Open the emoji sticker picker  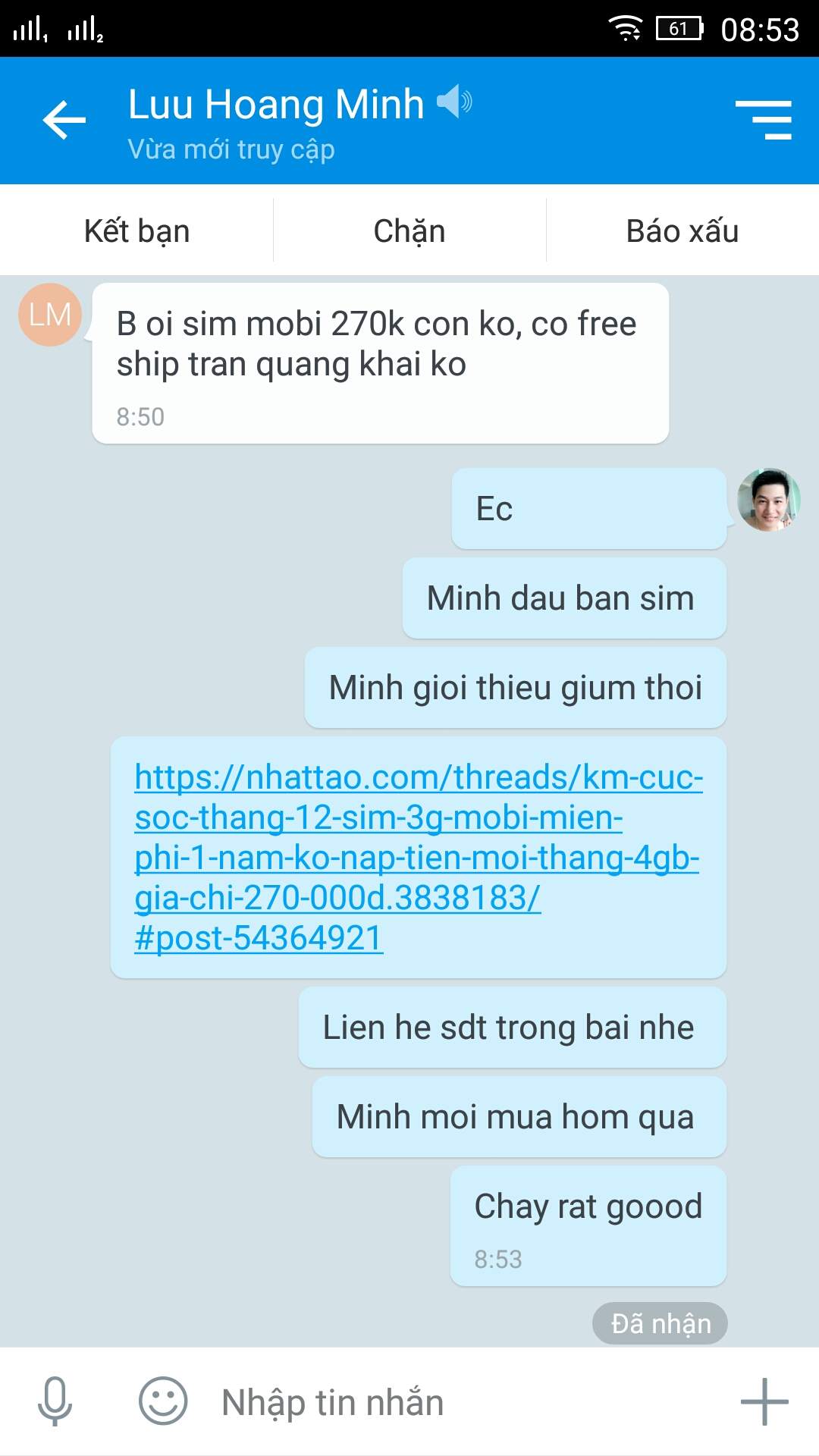click(x=162, y=1401)
